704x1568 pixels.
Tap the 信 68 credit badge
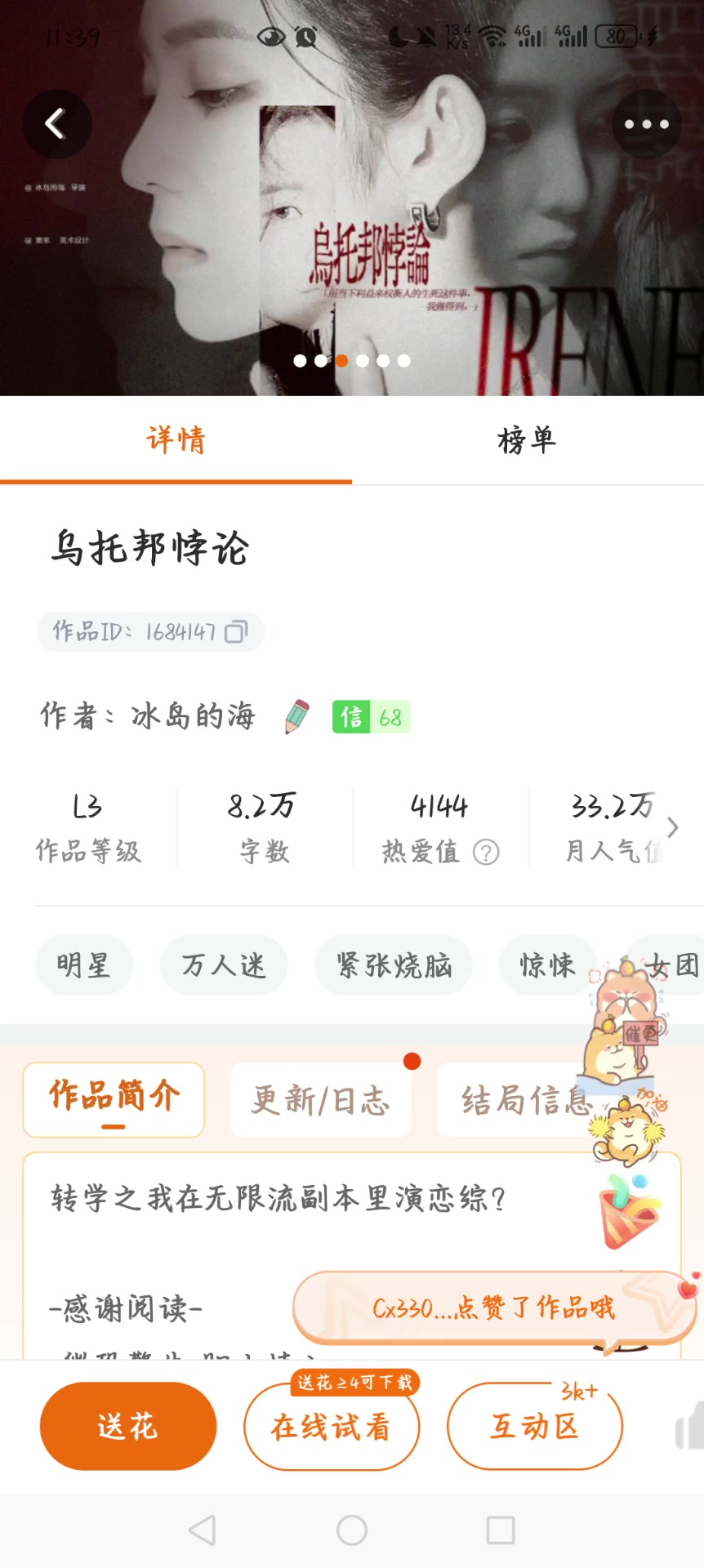pyautogui.click(x=371, y=717)
